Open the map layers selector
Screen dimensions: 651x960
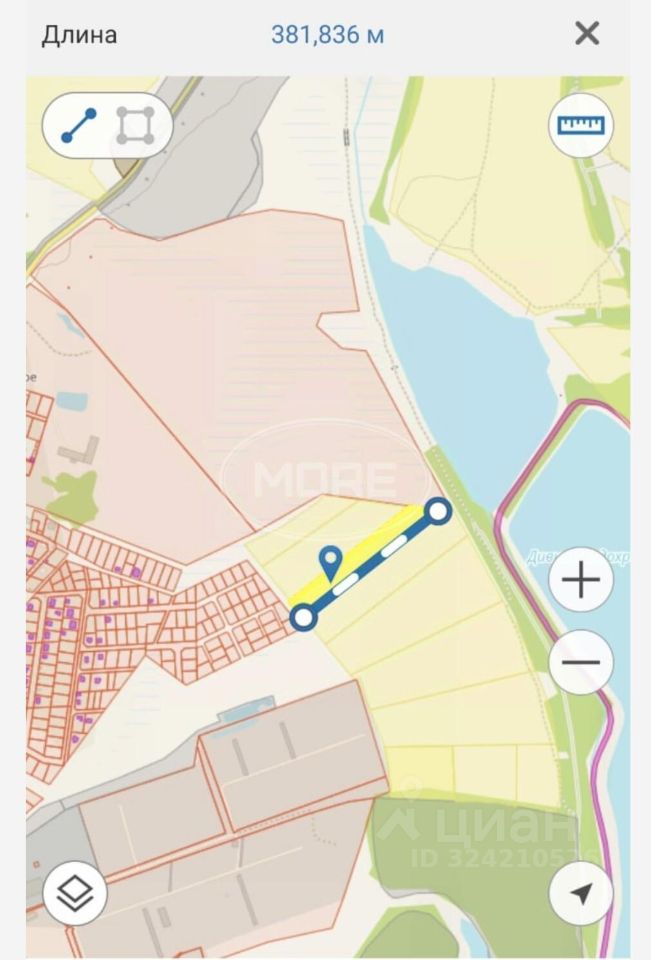[x=74, y=893]
